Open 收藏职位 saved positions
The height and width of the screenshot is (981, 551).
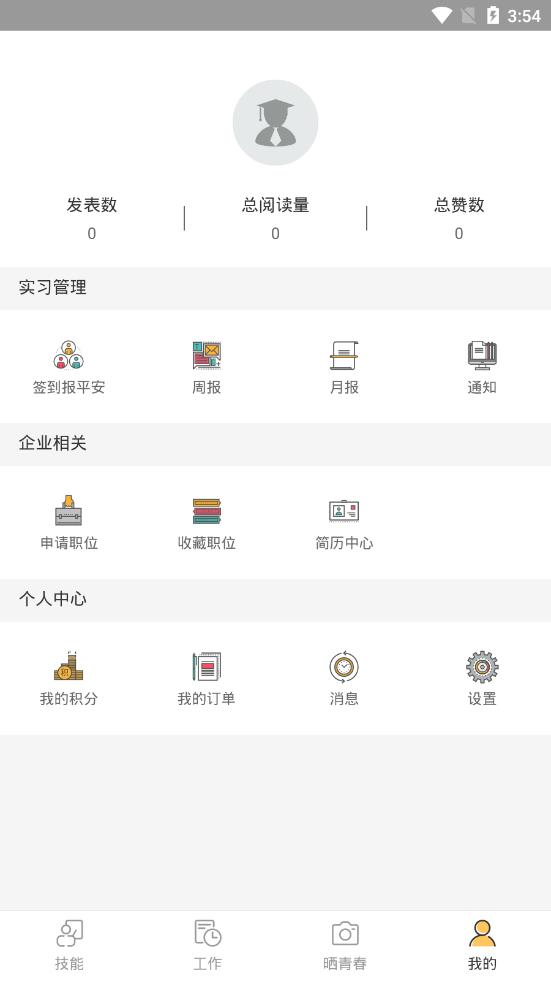(206, 523)
